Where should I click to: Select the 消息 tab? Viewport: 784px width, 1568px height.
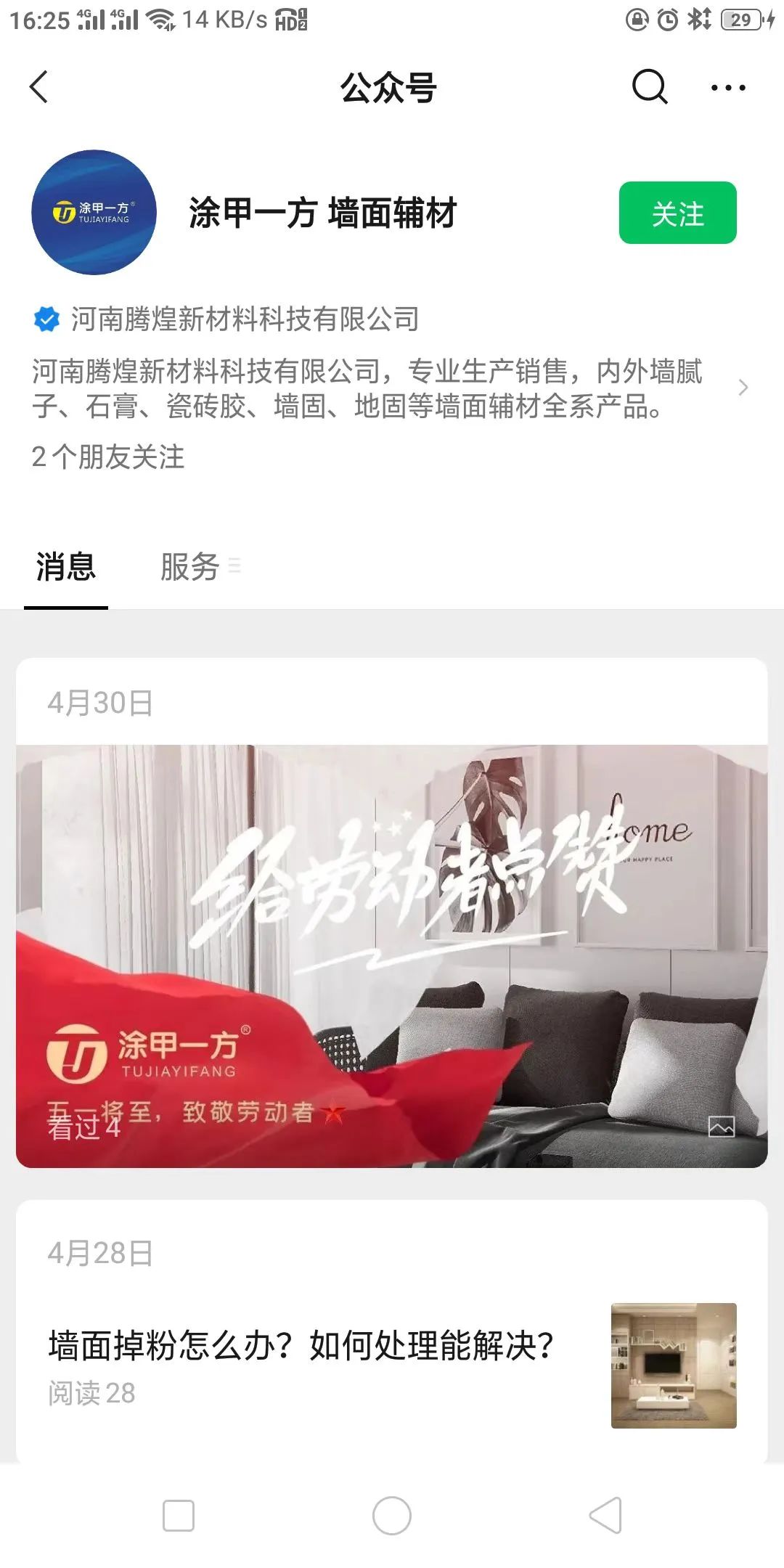(66, 566)
